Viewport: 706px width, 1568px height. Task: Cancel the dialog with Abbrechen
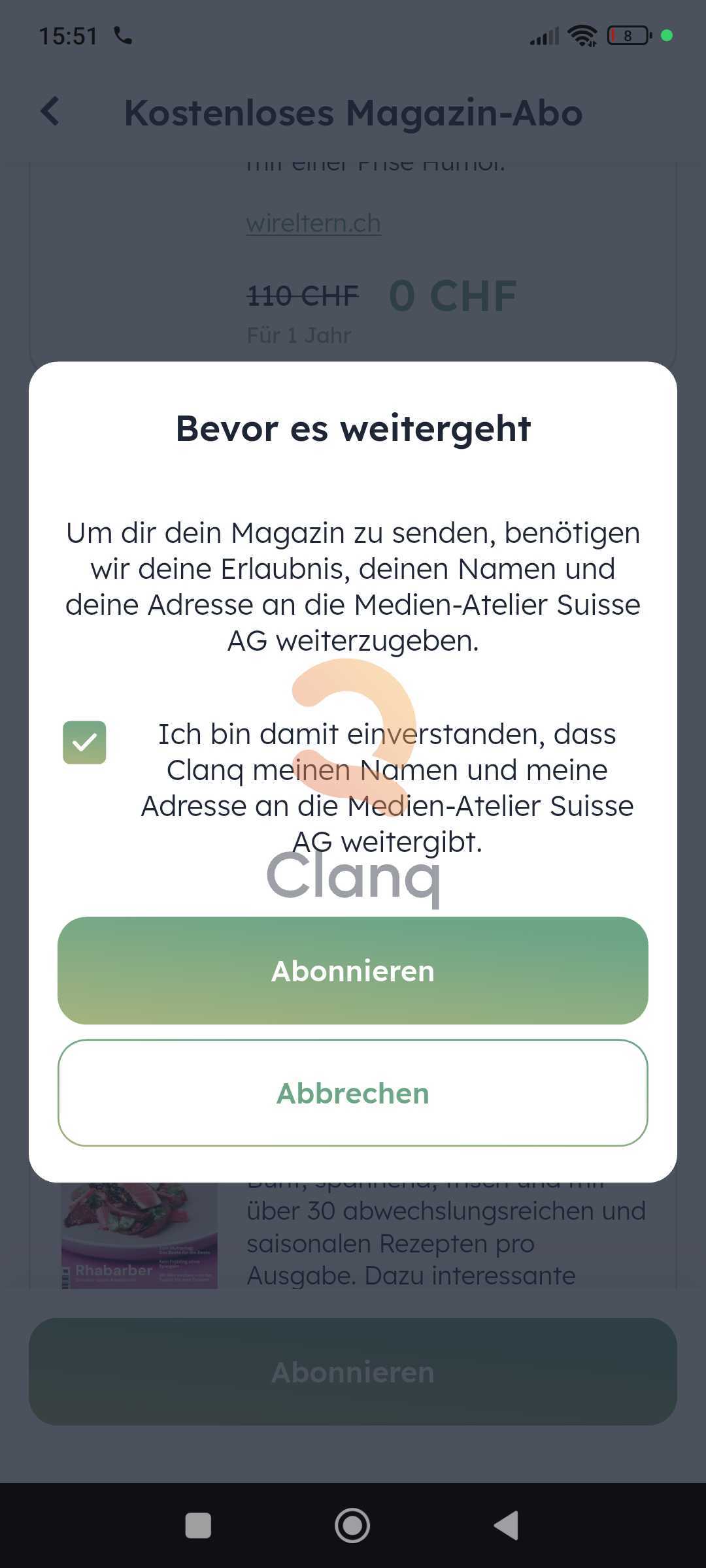coord(353,1093)
